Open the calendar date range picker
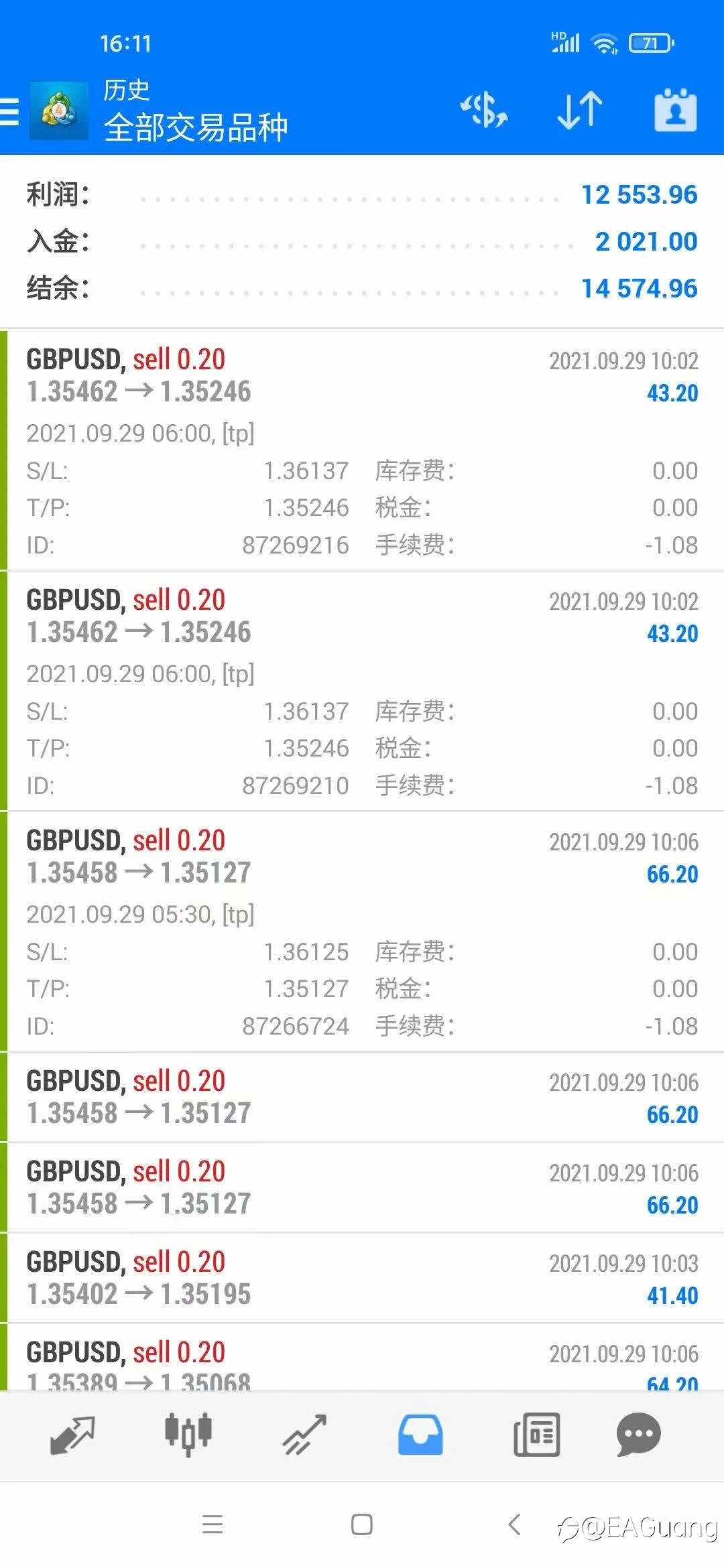The image size is (724, 1568). [675, 110]
